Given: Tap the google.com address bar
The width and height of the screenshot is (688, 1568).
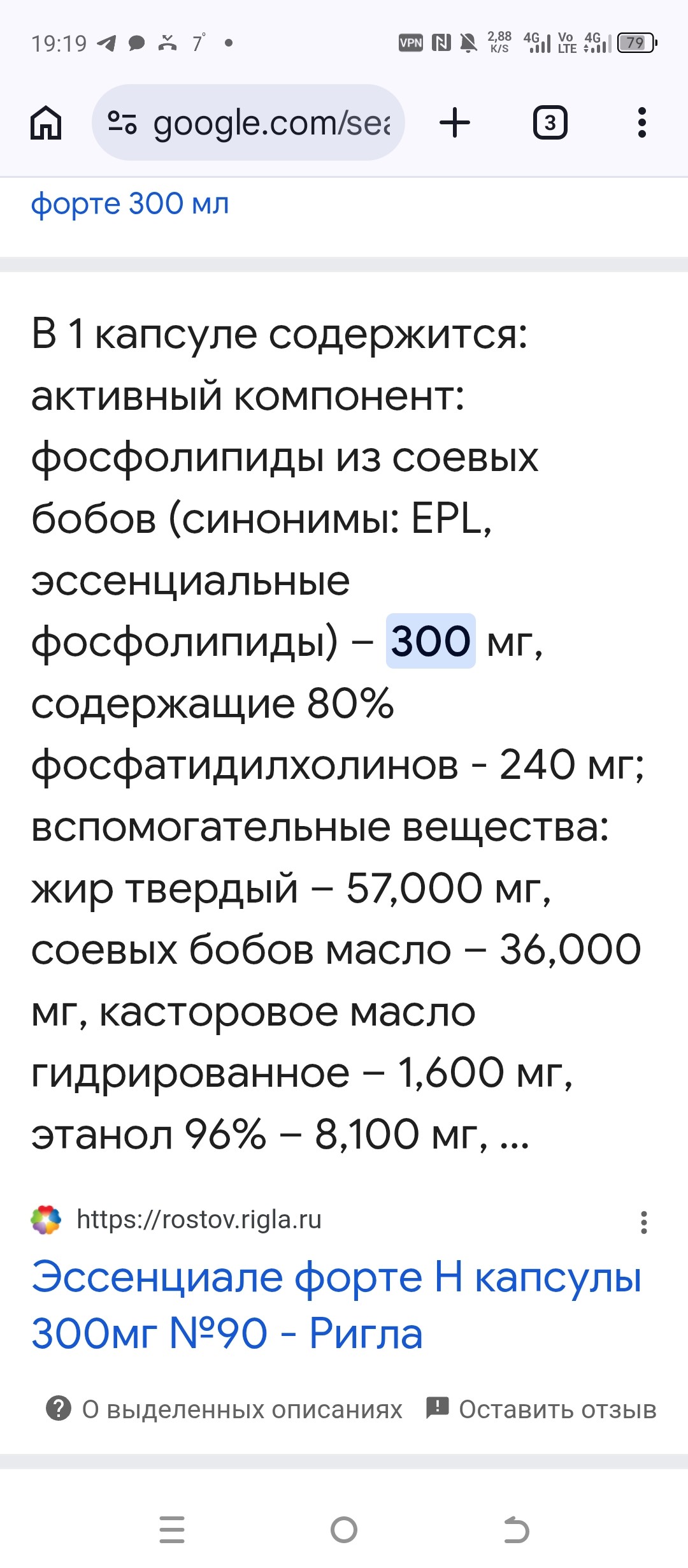Looking at the screenshot, I should [248, 122].
